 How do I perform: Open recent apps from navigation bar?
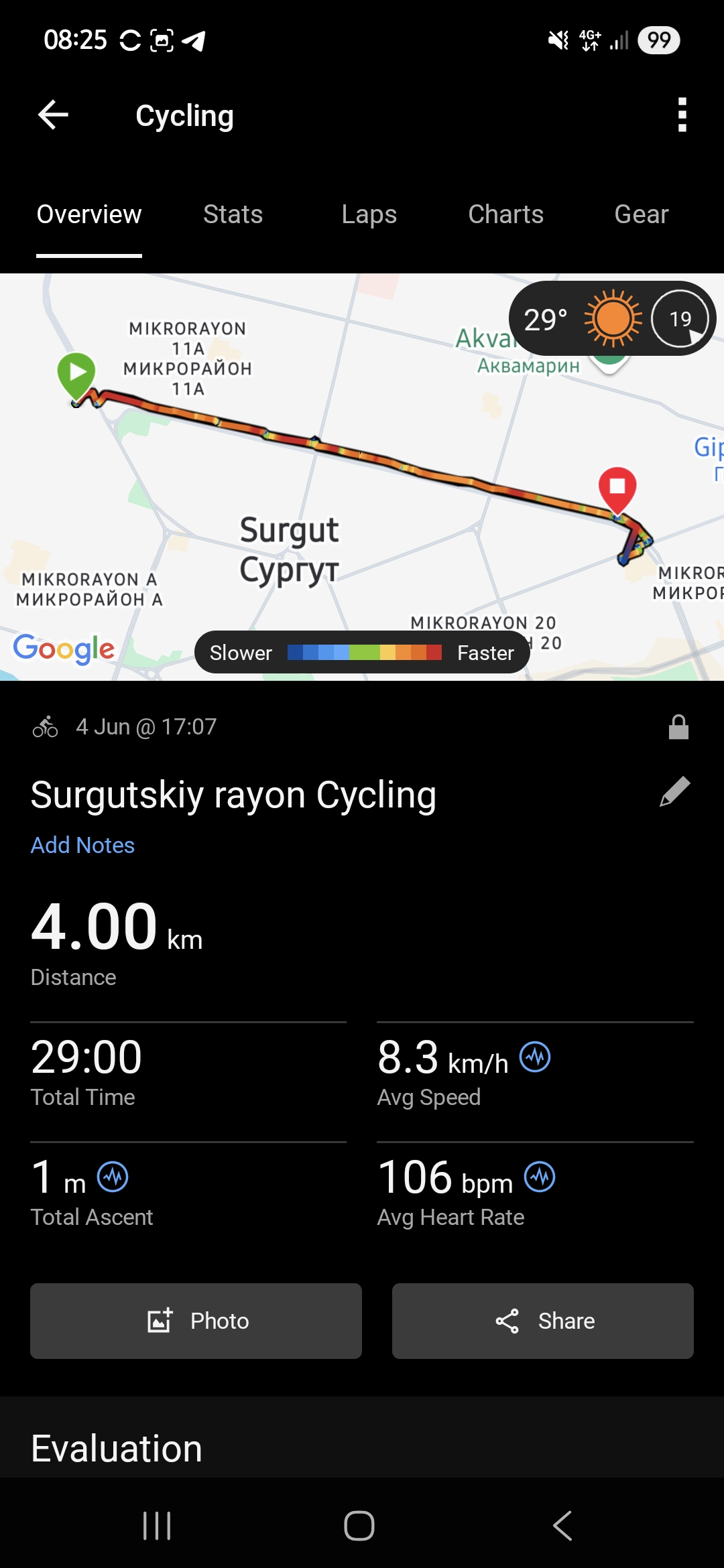(157, 1526)
